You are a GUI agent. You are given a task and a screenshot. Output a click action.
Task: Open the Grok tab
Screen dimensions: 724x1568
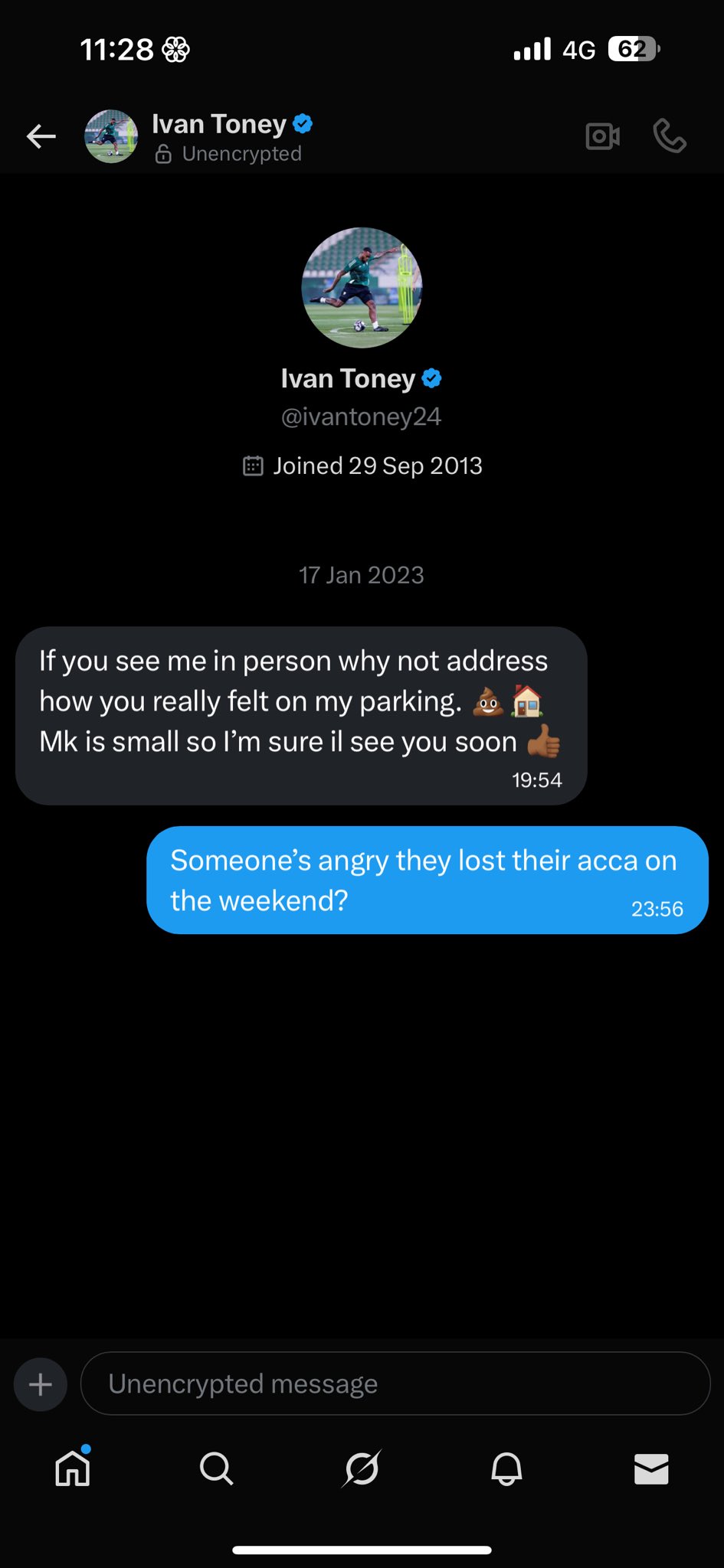coord(362,1468)
